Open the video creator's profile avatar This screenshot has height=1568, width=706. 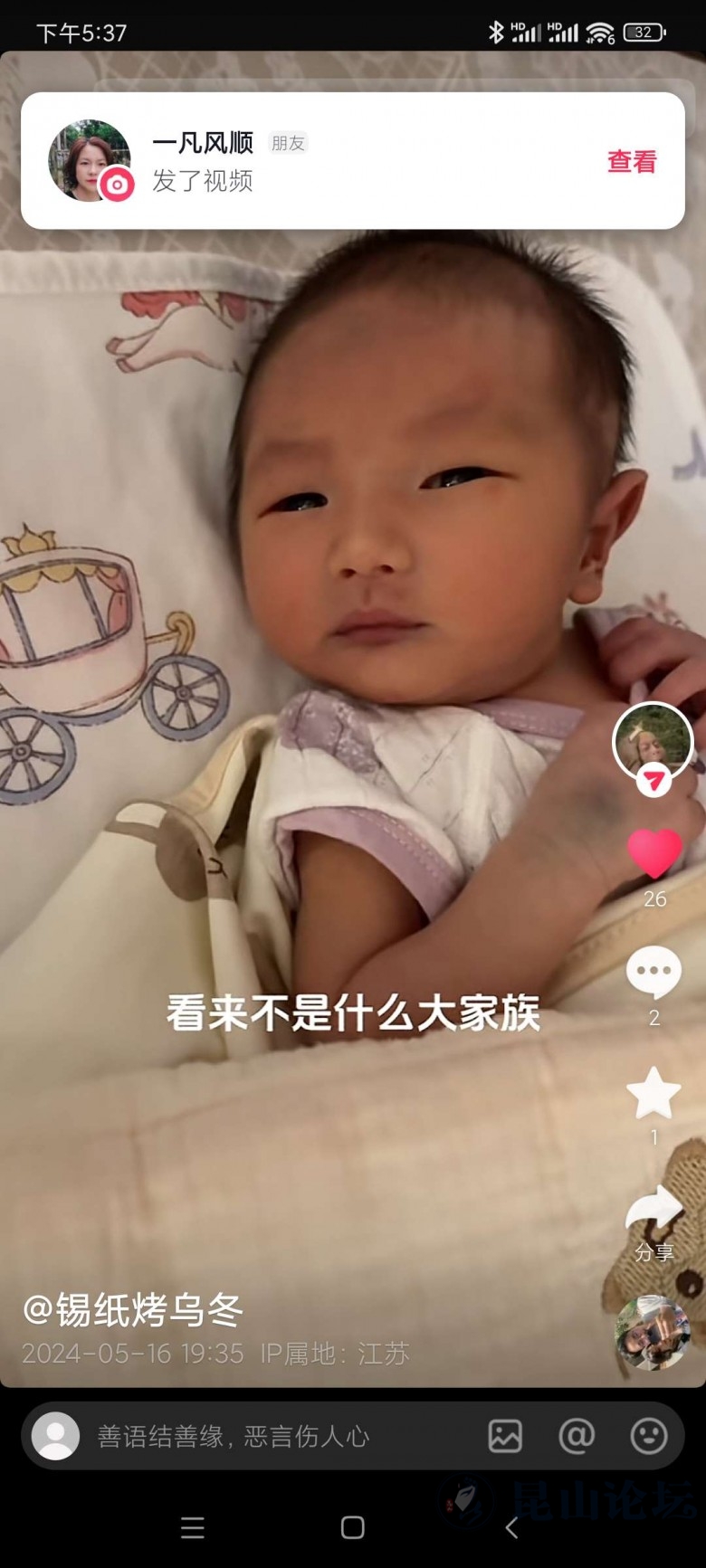pyautogui.click(x=653, y=742)
